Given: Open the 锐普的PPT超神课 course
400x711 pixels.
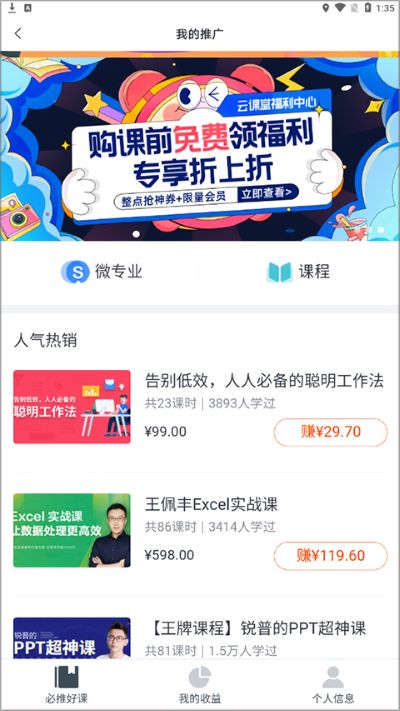Looking at the screenshot, I should (x=200, y=638).
